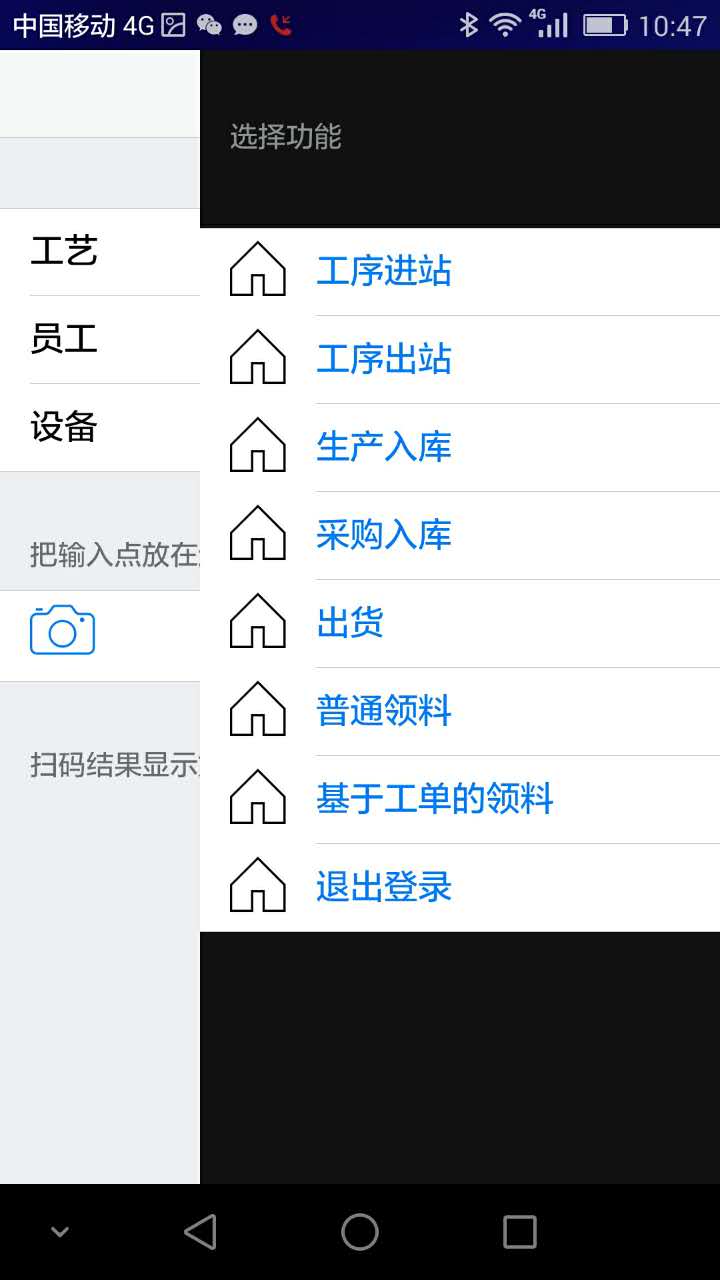Open the 员工 row
The height and width of the screenshot is (1280, 720).
tap(64, 339)
